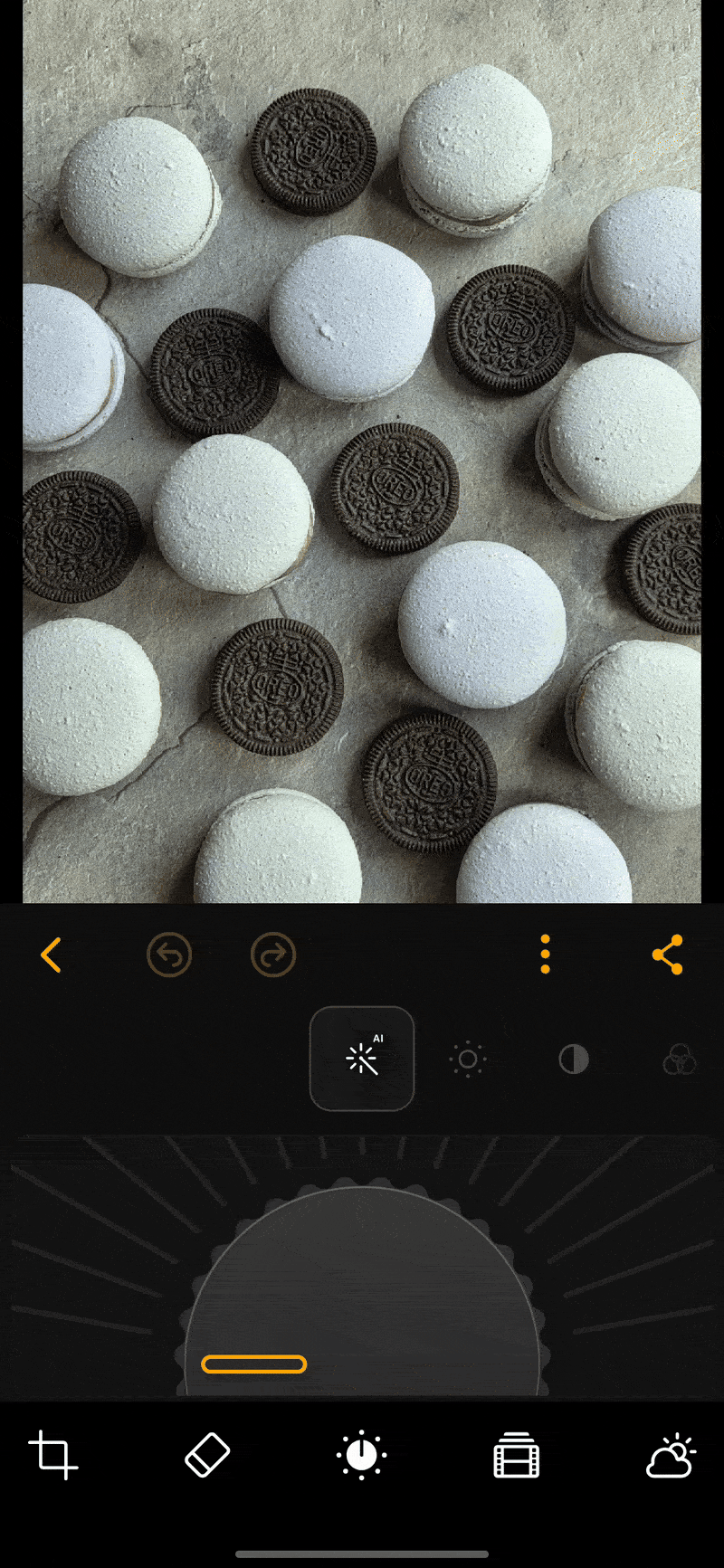
Task: Open the three-dot overflow menu
Action: (x=545, y=955)
